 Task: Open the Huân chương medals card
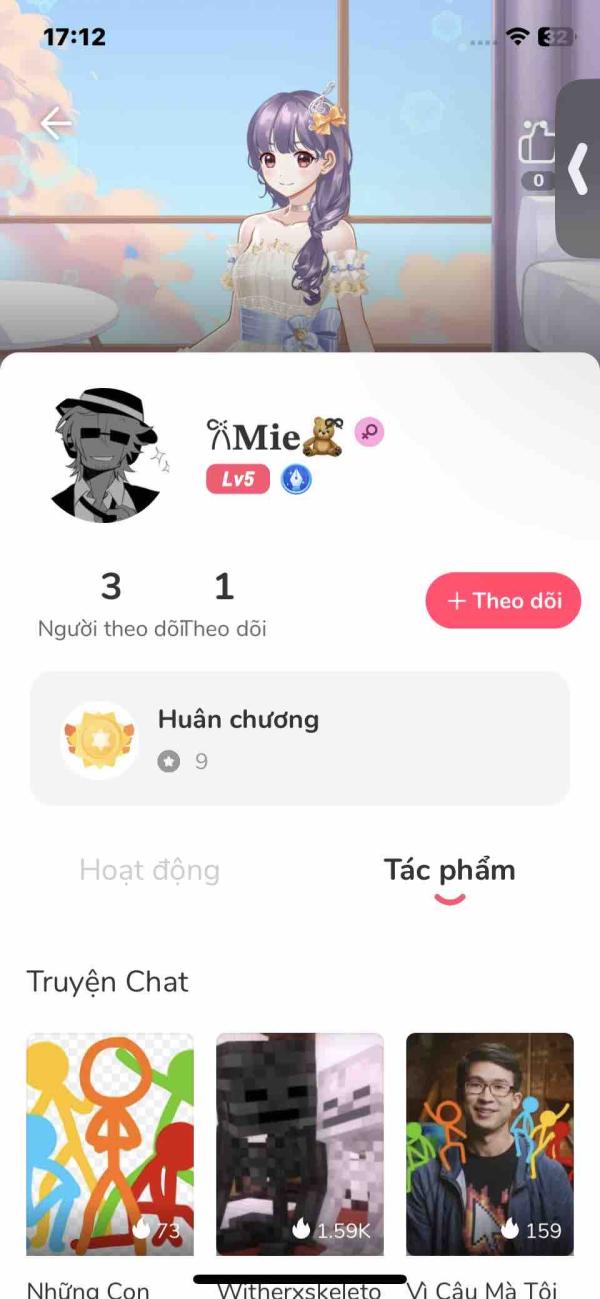[x=300, y=738]
